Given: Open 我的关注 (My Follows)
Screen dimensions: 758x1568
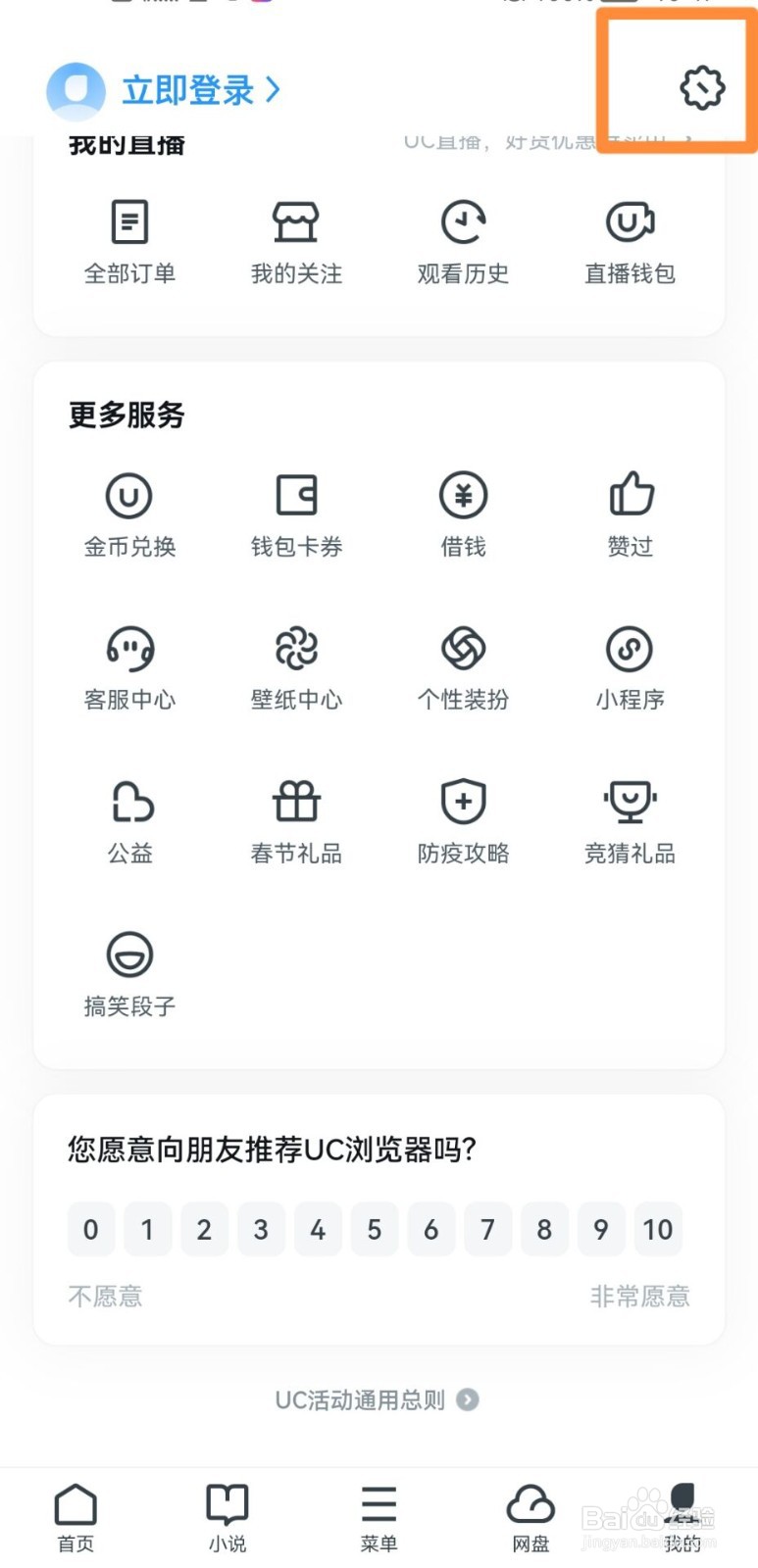Looking at the screenshot, I should tap(296, 240).
